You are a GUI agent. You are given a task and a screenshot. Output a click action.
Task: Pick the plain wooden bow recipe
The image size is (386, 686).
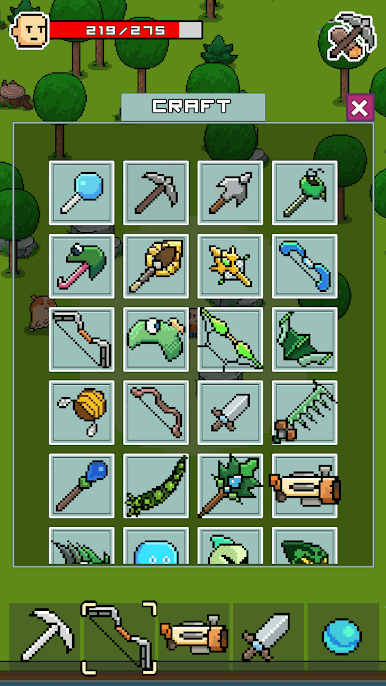(x=156, y=413)
